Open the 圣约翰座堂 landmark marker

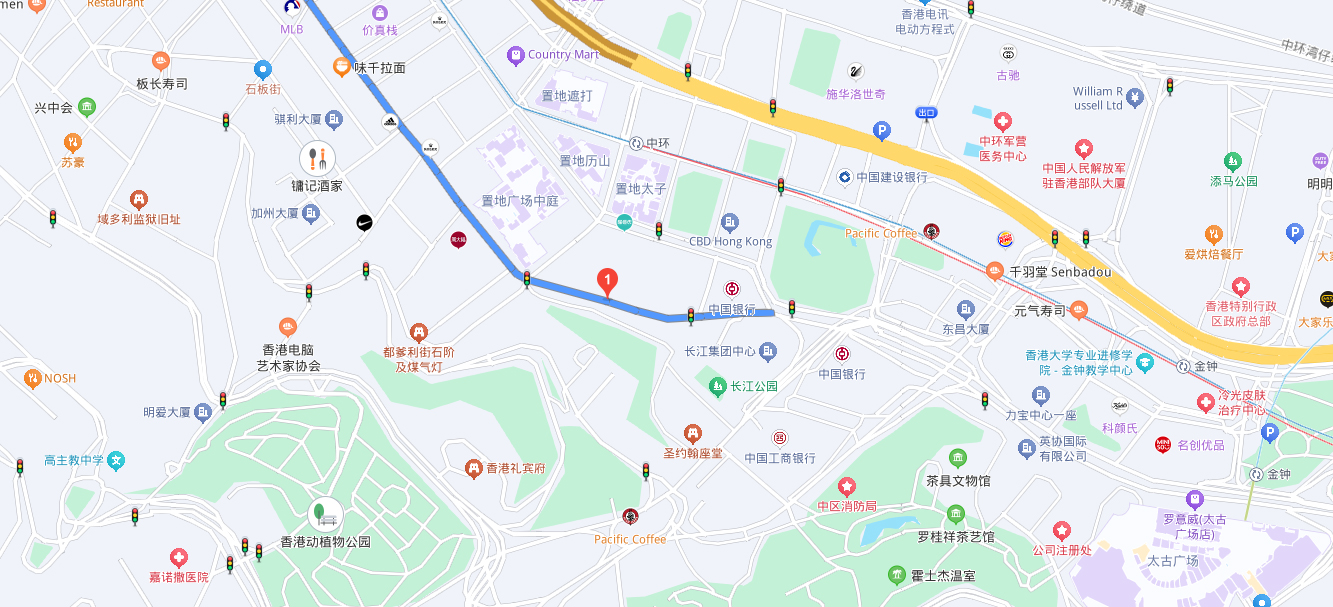692,433
